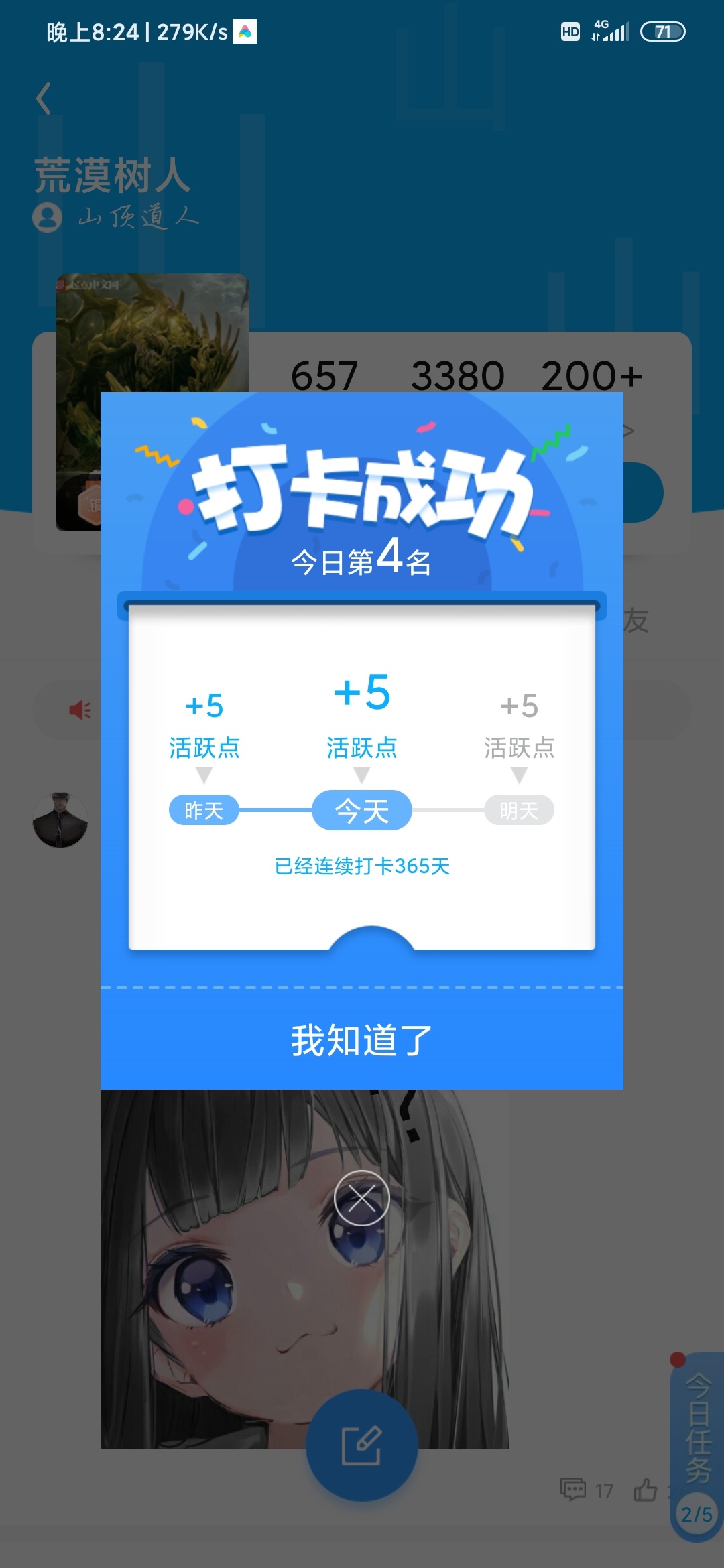Like the post with the thumbs-up icon
The height and width of the screenshot is (1568, 724).
[x=646, y=1489]
